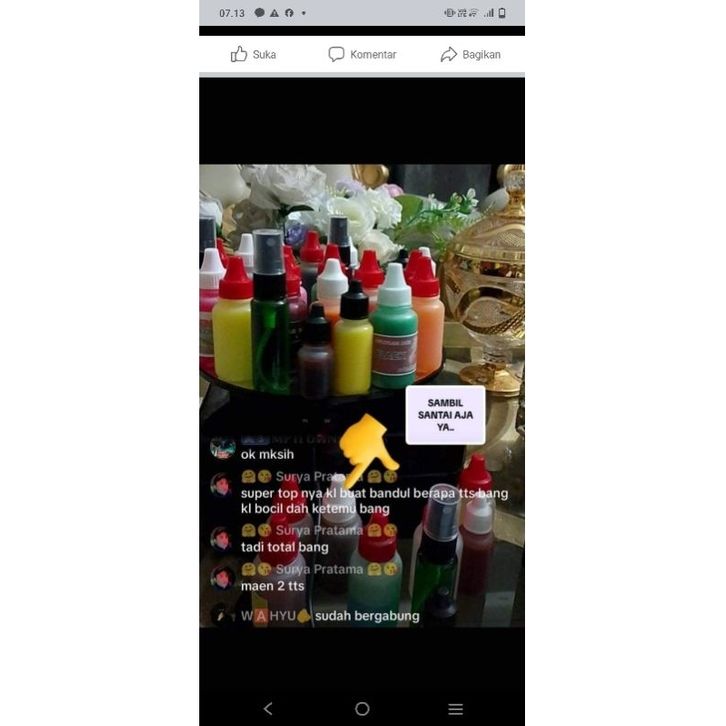The image size is (726, 726).
Task: Share the post via Bagikan
Action: pyautogui.click(x=470, y=54)
